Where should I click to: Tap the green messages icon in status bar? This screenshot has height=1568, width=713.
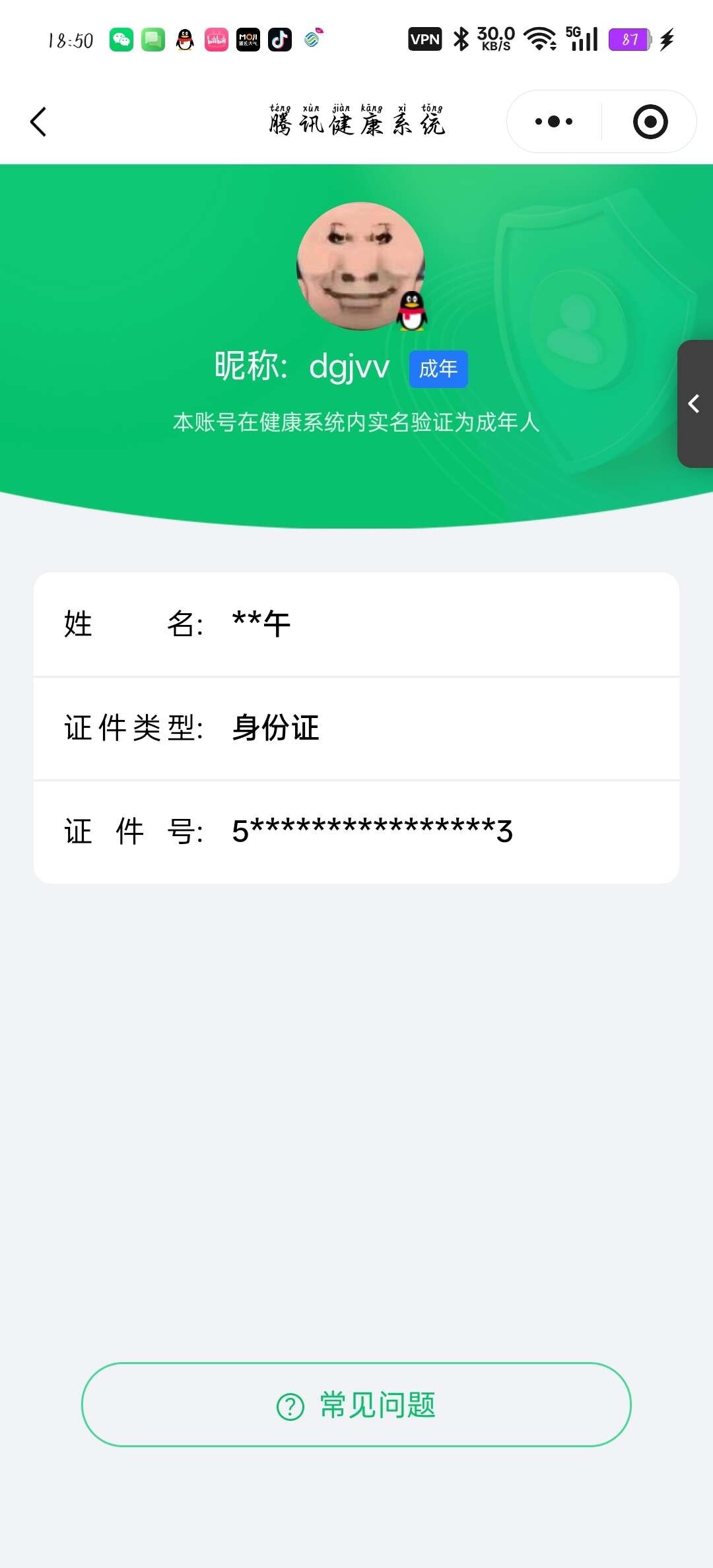[x=153, y=40]
